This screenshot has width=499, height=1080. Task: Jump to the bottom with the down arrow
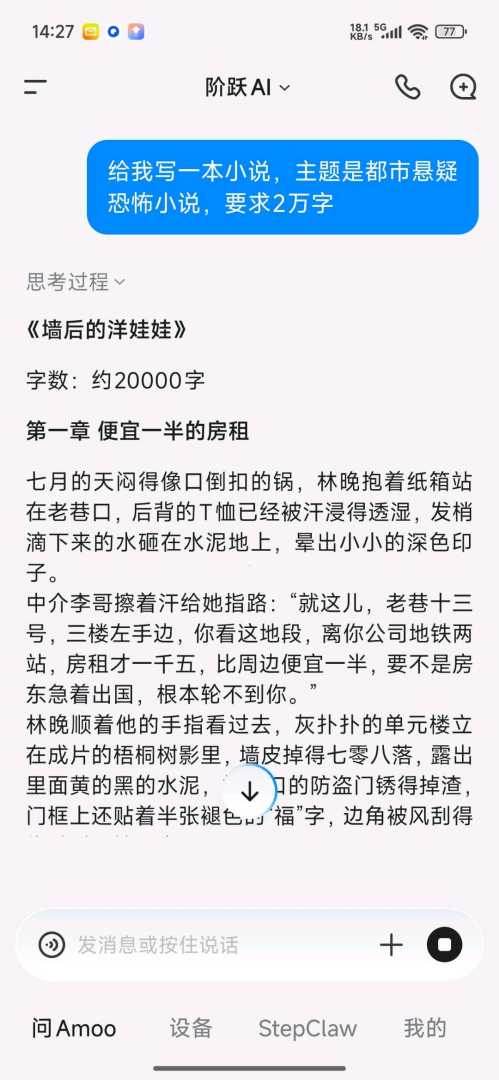point(249,792)
